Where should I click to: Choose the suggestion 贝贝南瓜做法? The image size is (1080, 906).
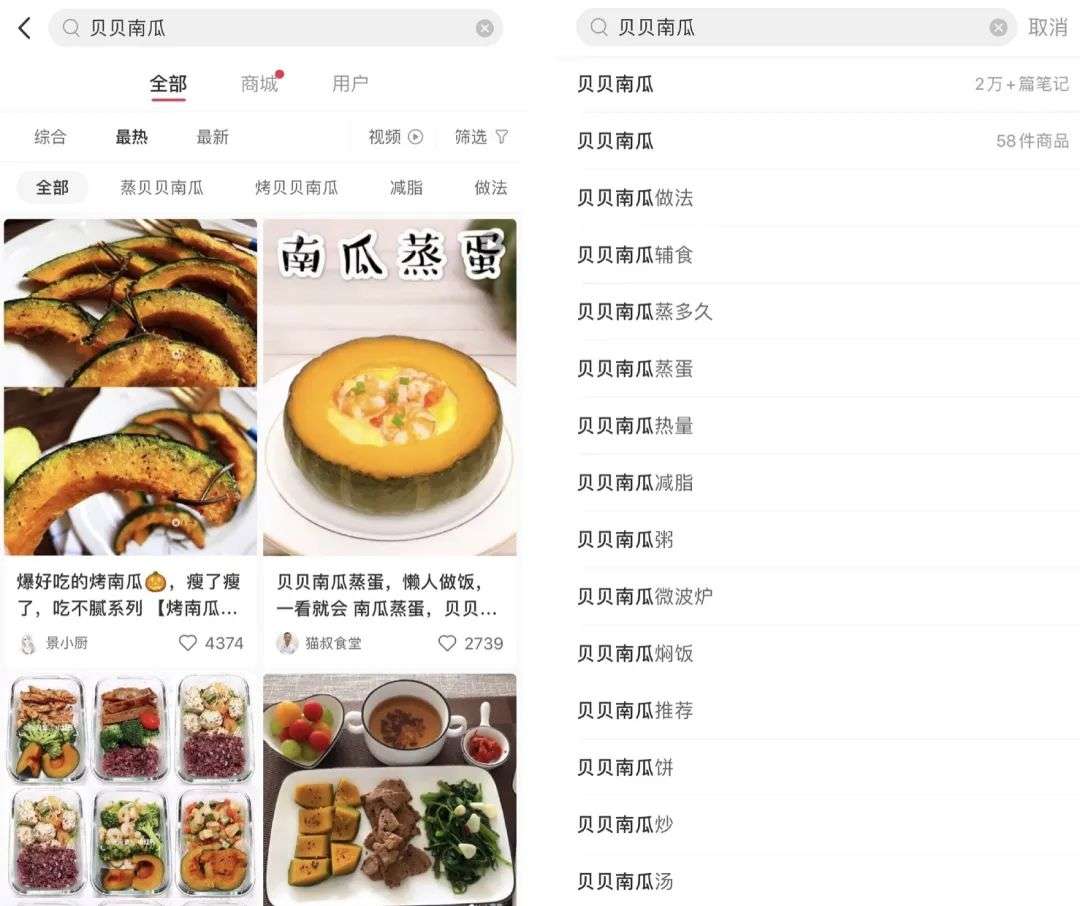[635, 198]
